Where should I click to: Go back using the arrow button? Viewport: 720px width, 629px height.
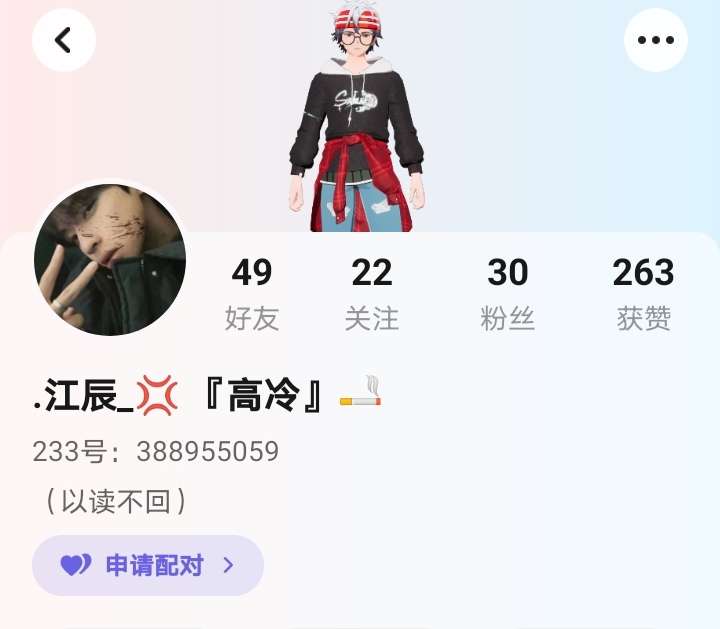tap(63, 40)
